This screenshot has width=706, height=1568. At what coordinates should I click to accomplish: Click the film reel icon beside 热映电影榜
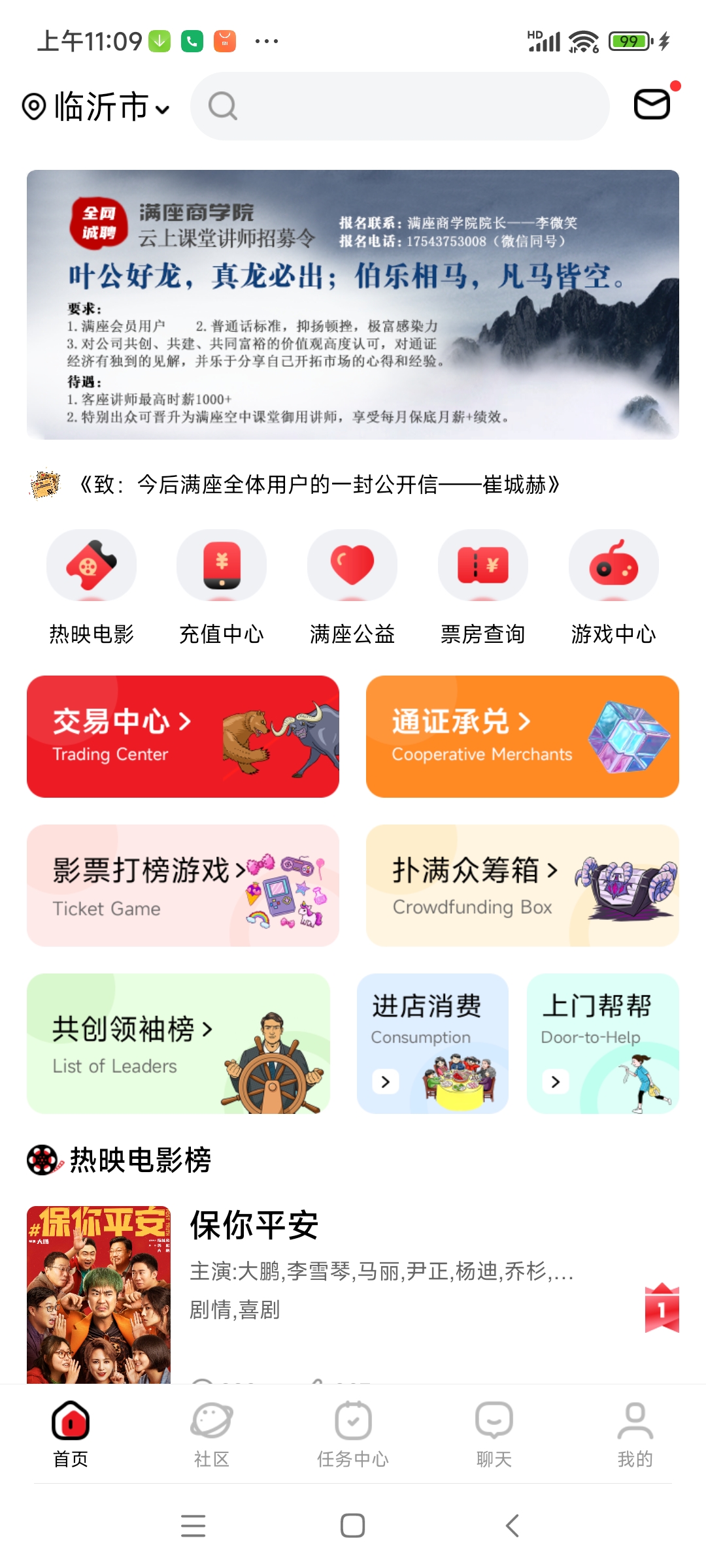43,1161
